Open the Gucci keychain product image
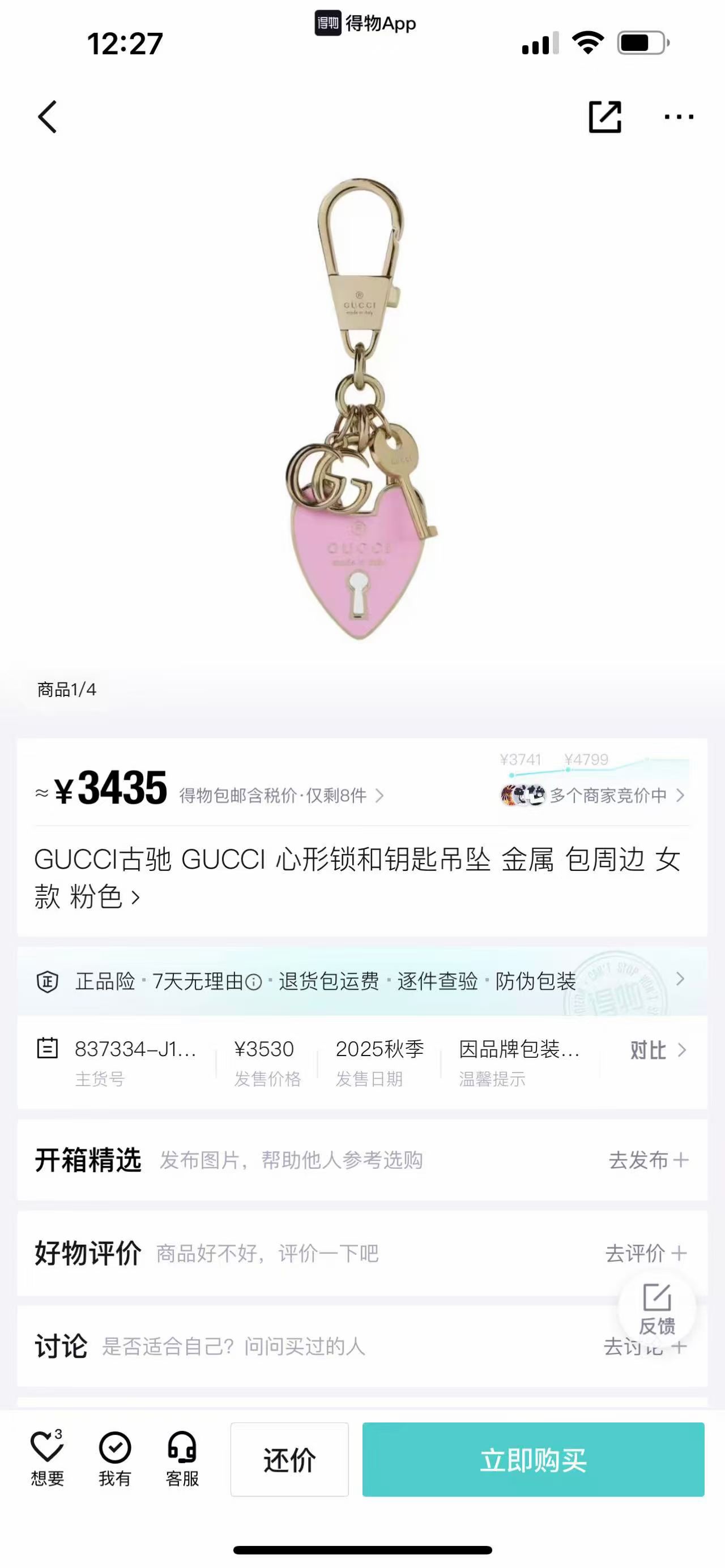725x1568 pixels. [361, 408]
